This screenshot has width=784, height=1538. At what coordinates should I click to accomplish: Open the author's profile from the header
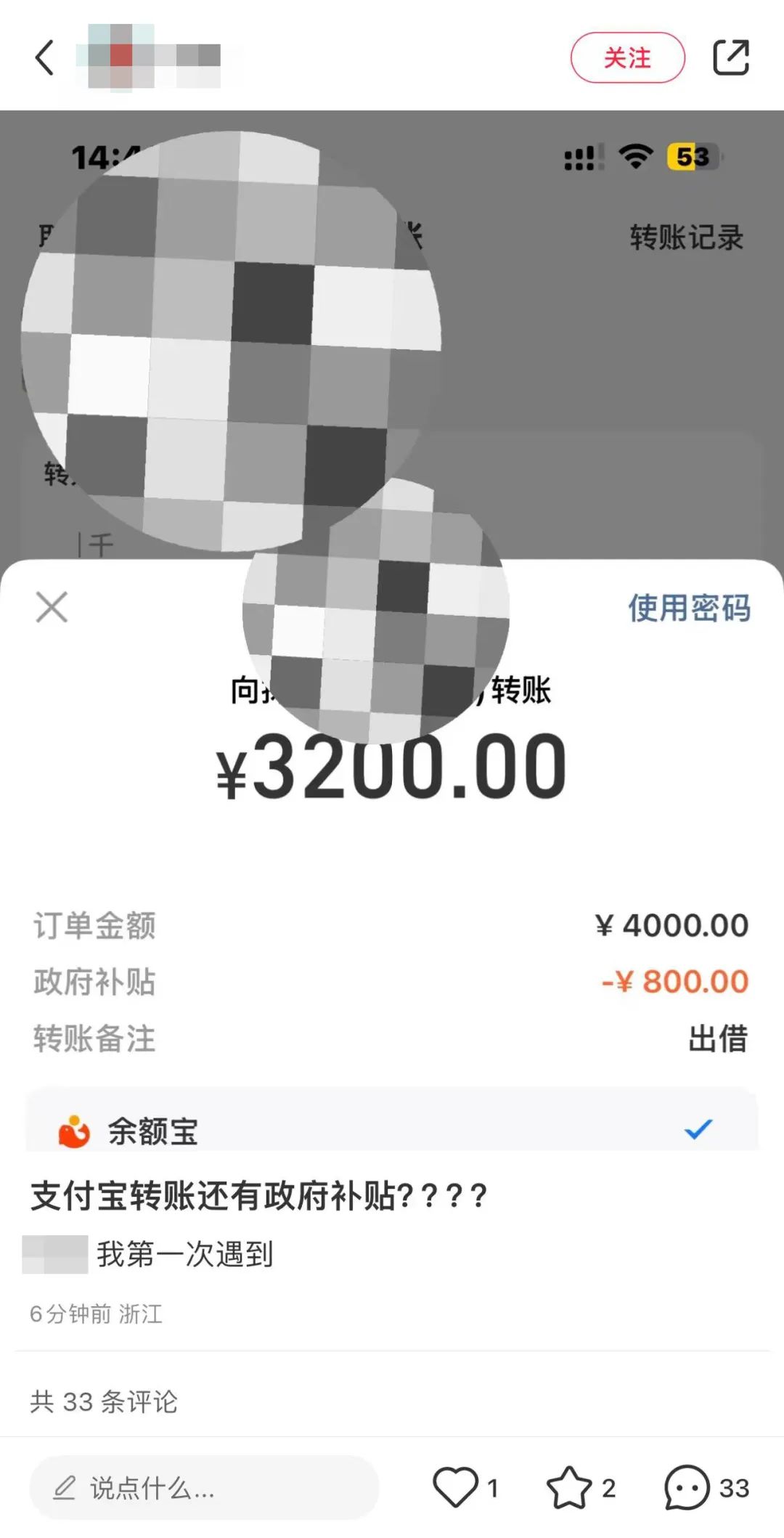[x=154, y=57]
